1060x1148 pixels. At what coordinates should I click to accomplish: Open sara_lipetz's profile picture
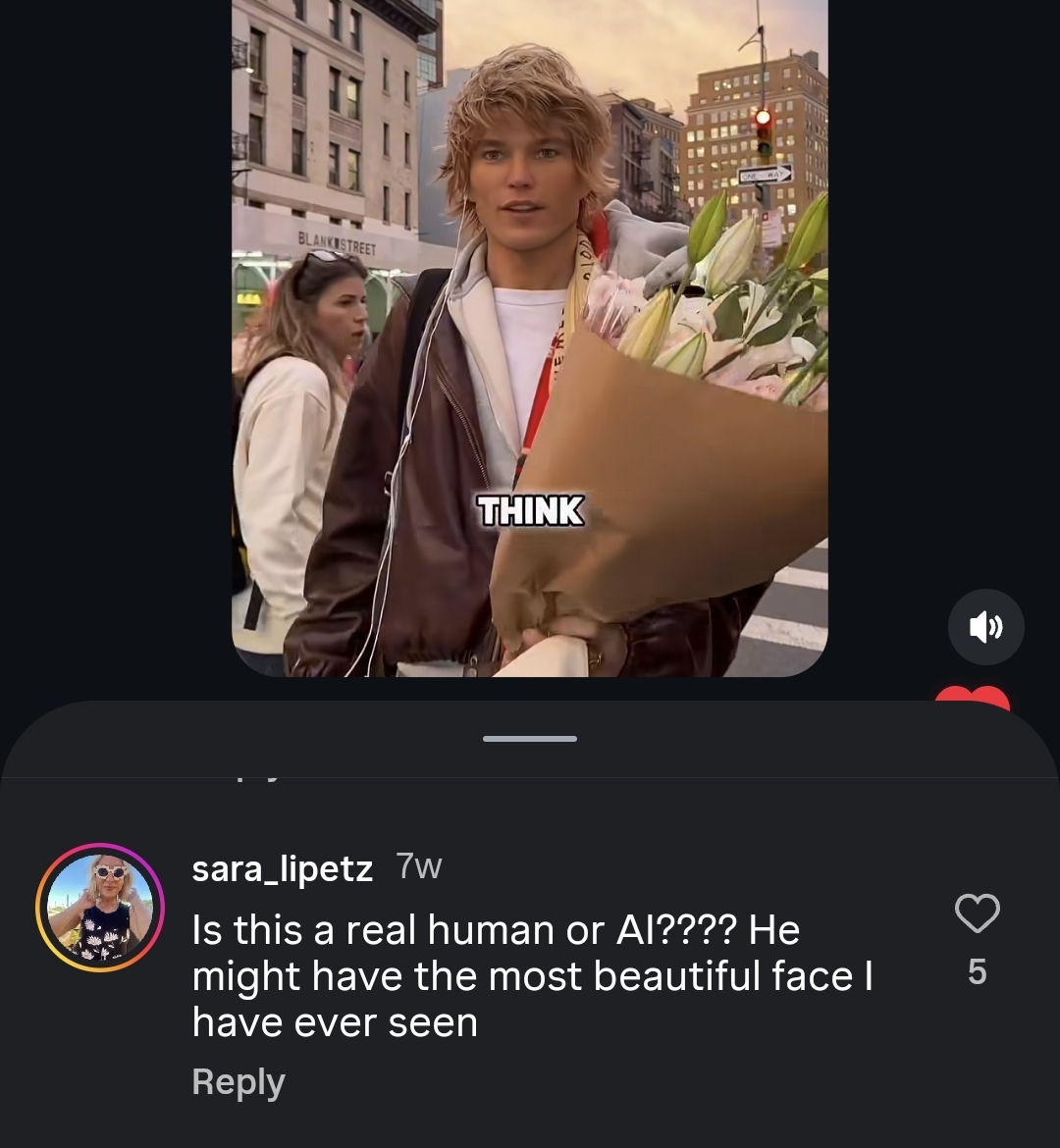[x=99, y=907]
